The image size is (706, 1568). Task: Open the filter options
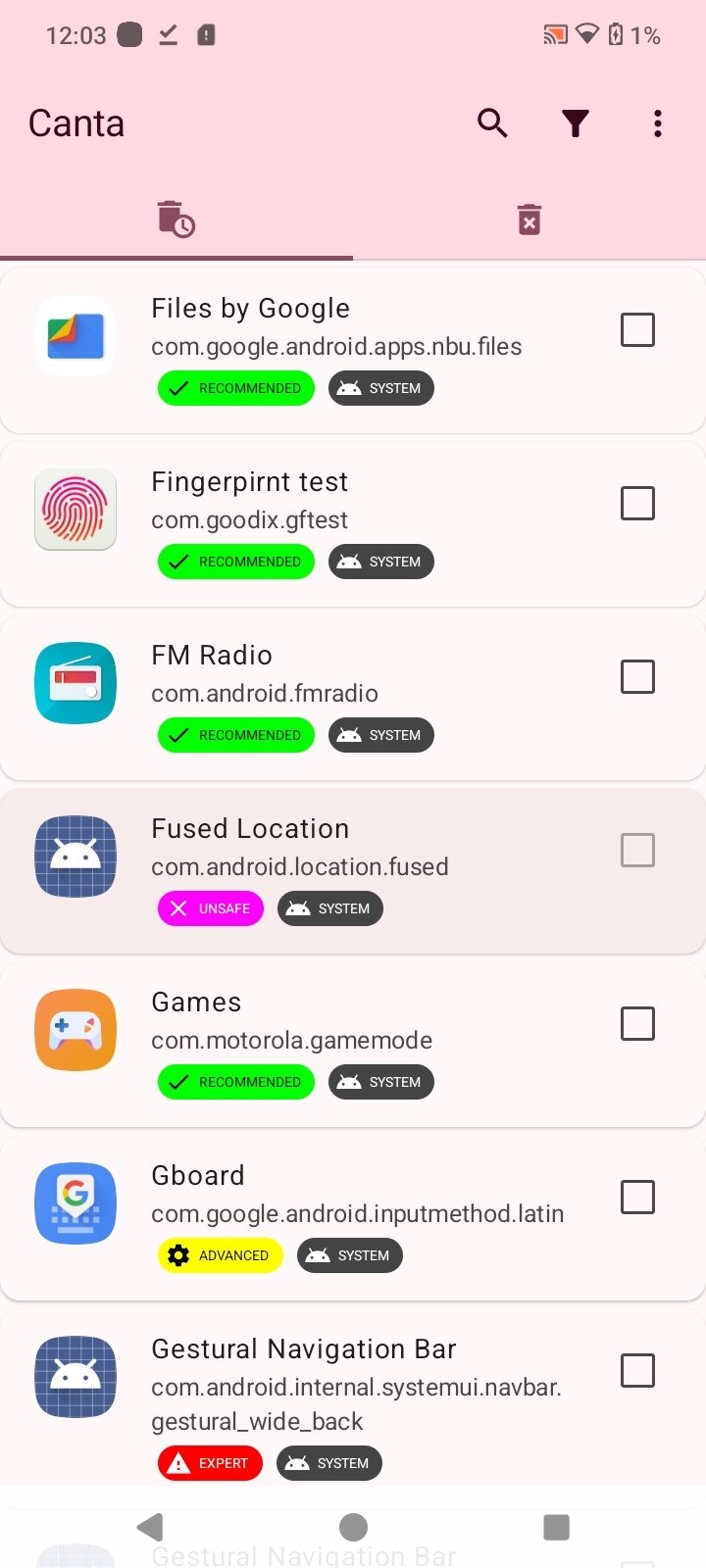pyautogui.click(x=576, y=123)
